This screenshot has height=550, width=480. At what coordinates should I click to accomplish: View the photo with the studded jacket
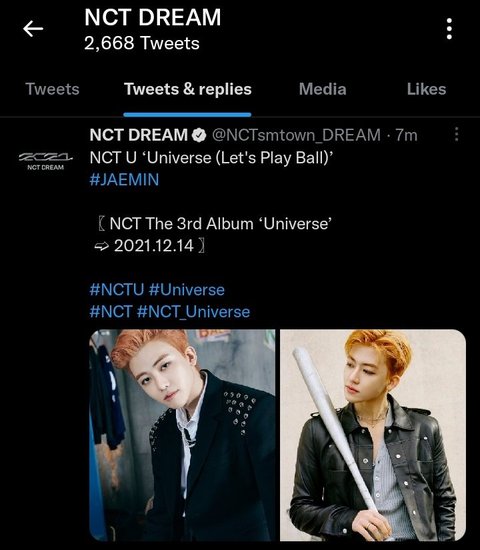point(182,435)
